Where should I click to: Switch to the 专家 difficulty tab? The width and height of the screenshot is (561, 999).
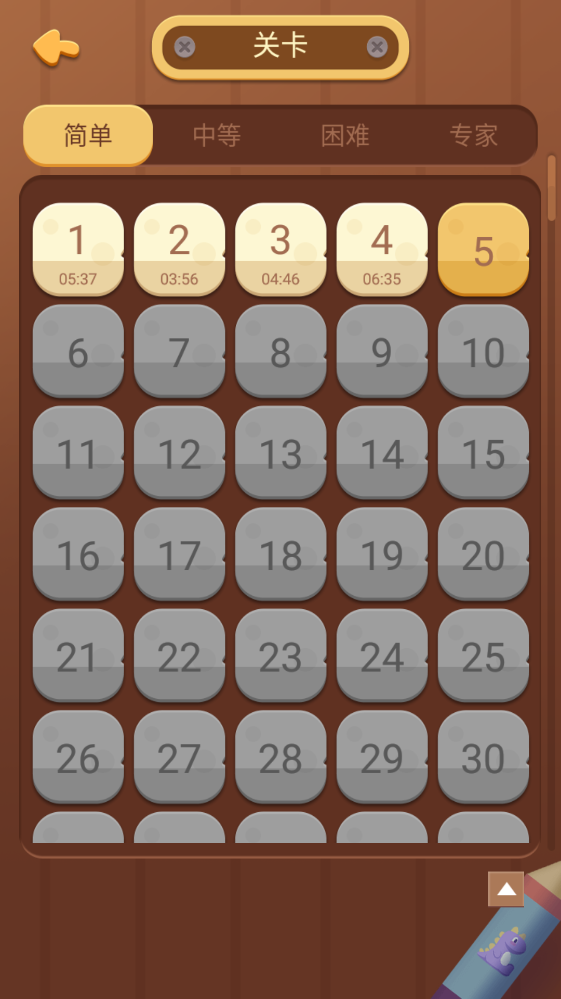473,136
